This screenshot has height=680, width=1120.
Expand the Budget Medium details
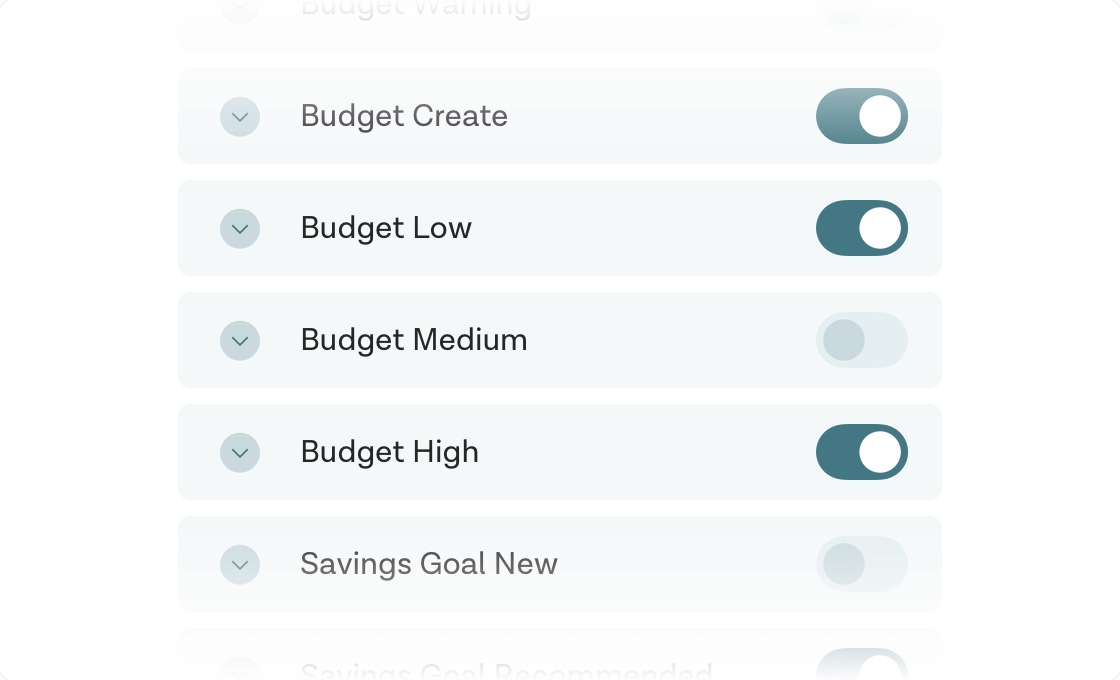click(x=240, y=341)
